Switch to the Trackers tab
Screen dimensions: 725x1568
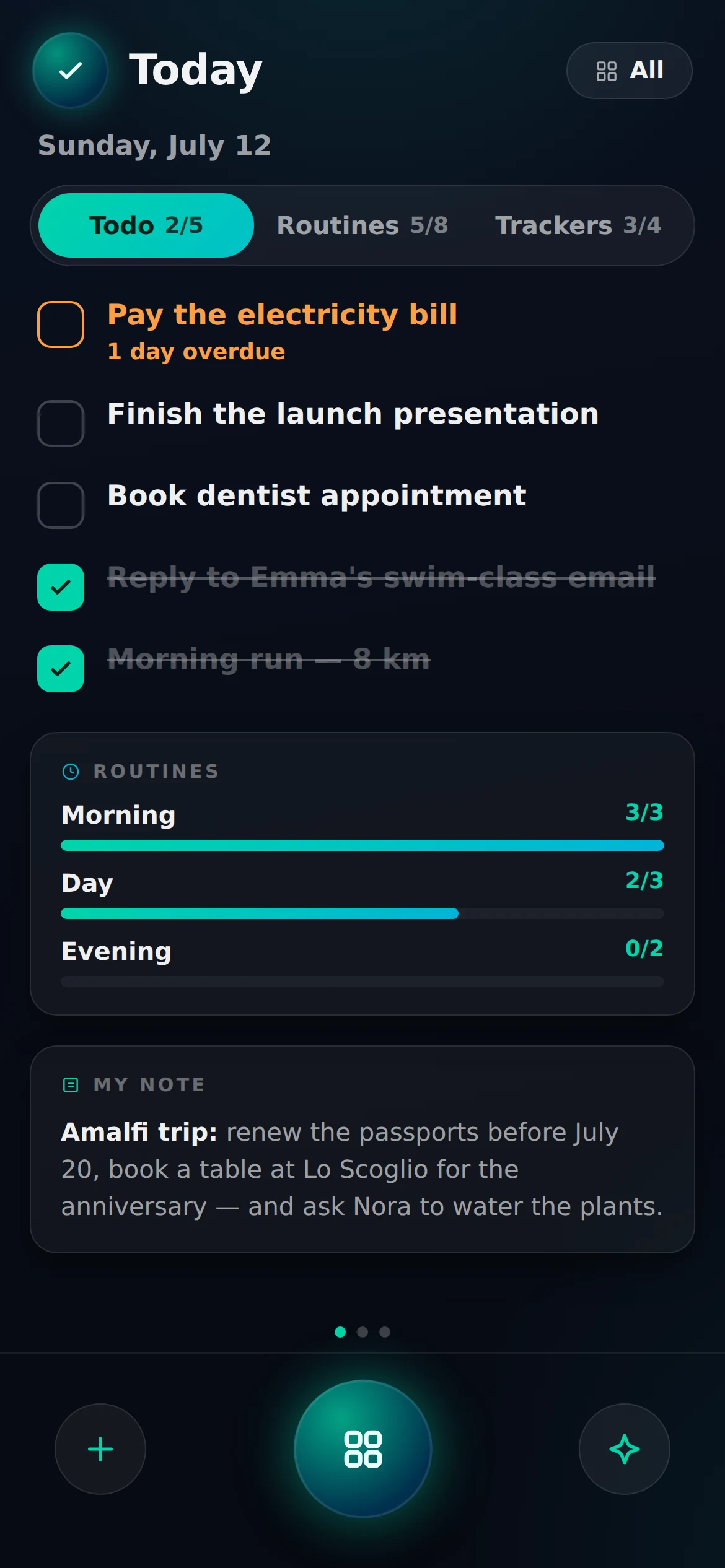578,225
